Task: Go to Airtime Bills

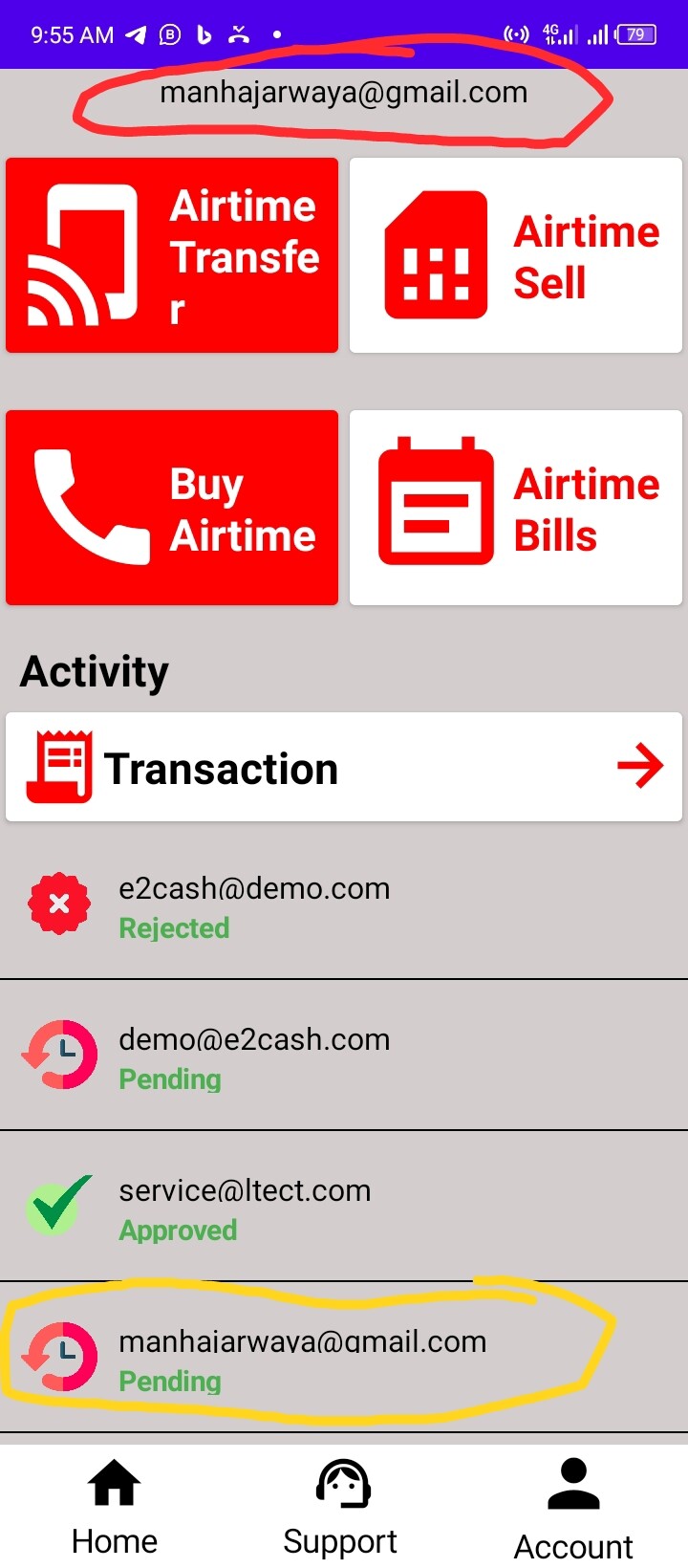Action: [516, 508]
